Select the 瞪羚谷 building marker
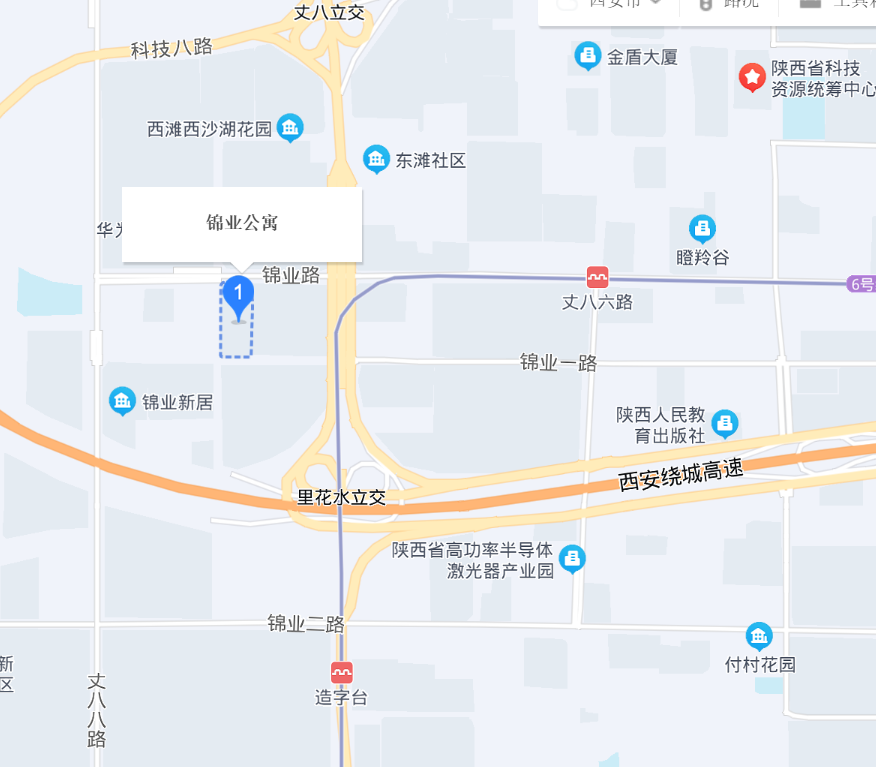 point(703,229)
